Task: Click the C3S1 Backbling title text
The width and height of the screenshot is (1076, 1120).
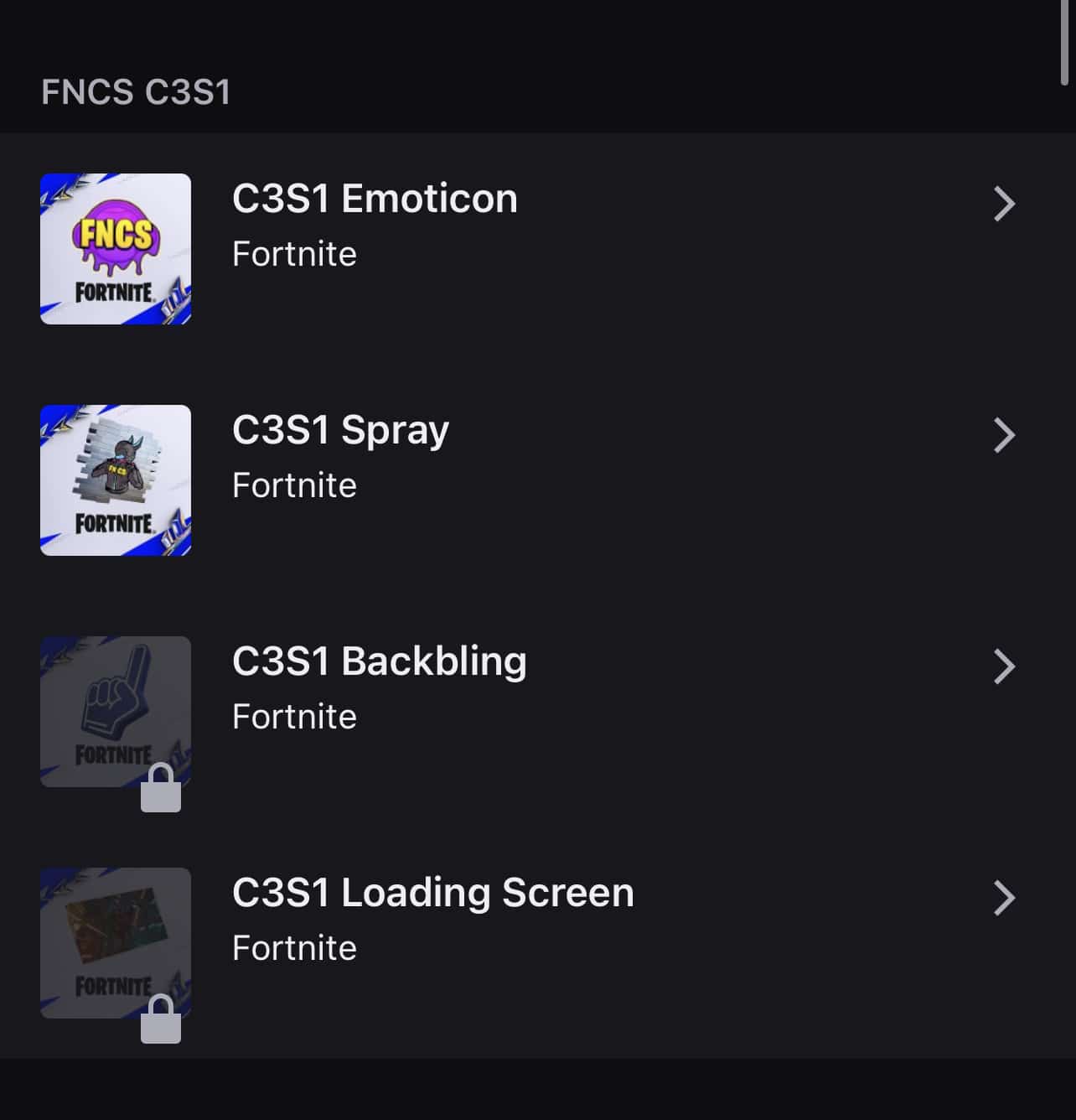Action: coord(379,661)
